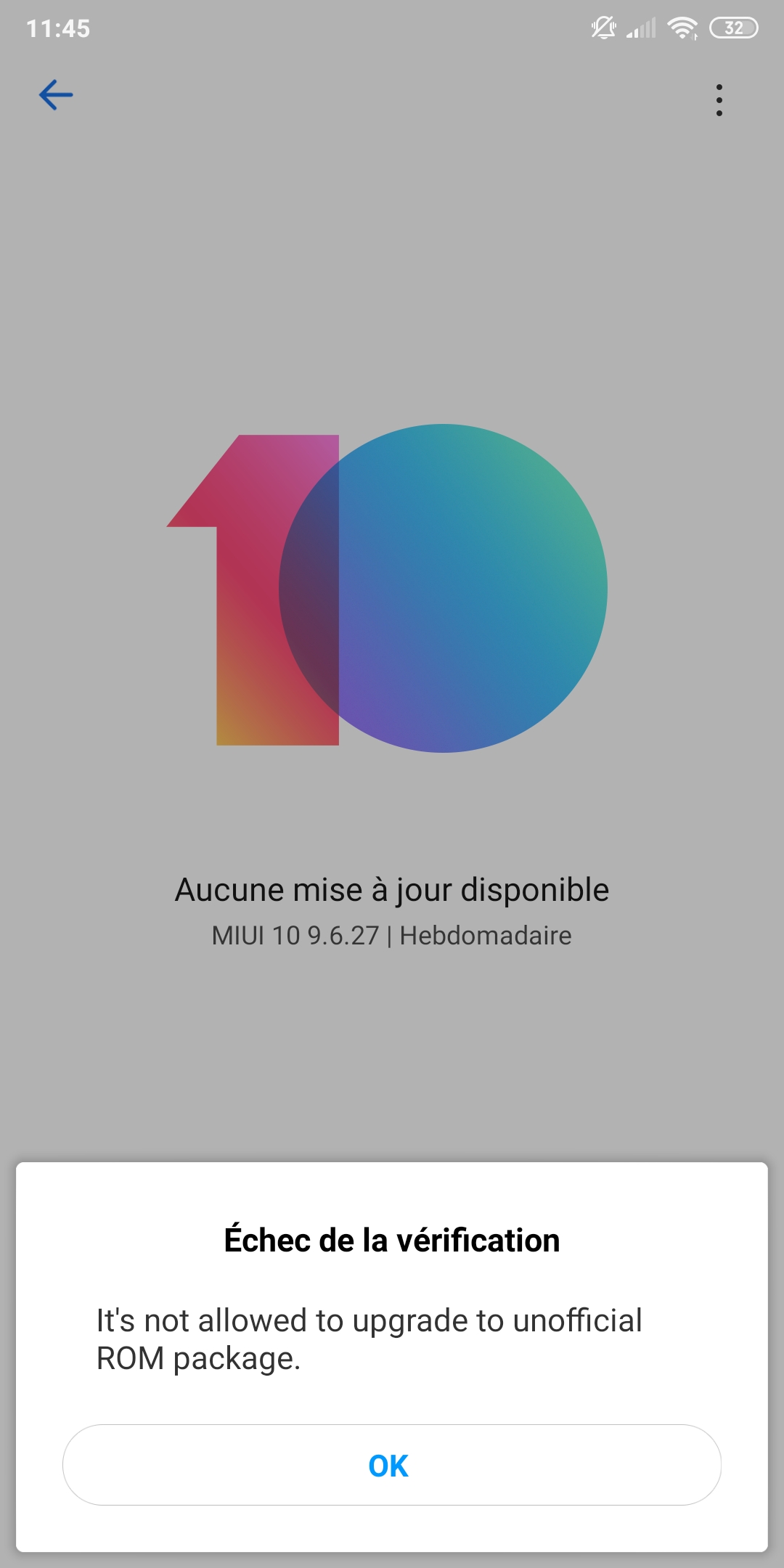
Task: Go back with the blue arrow
Action: [x=56, y=95]
